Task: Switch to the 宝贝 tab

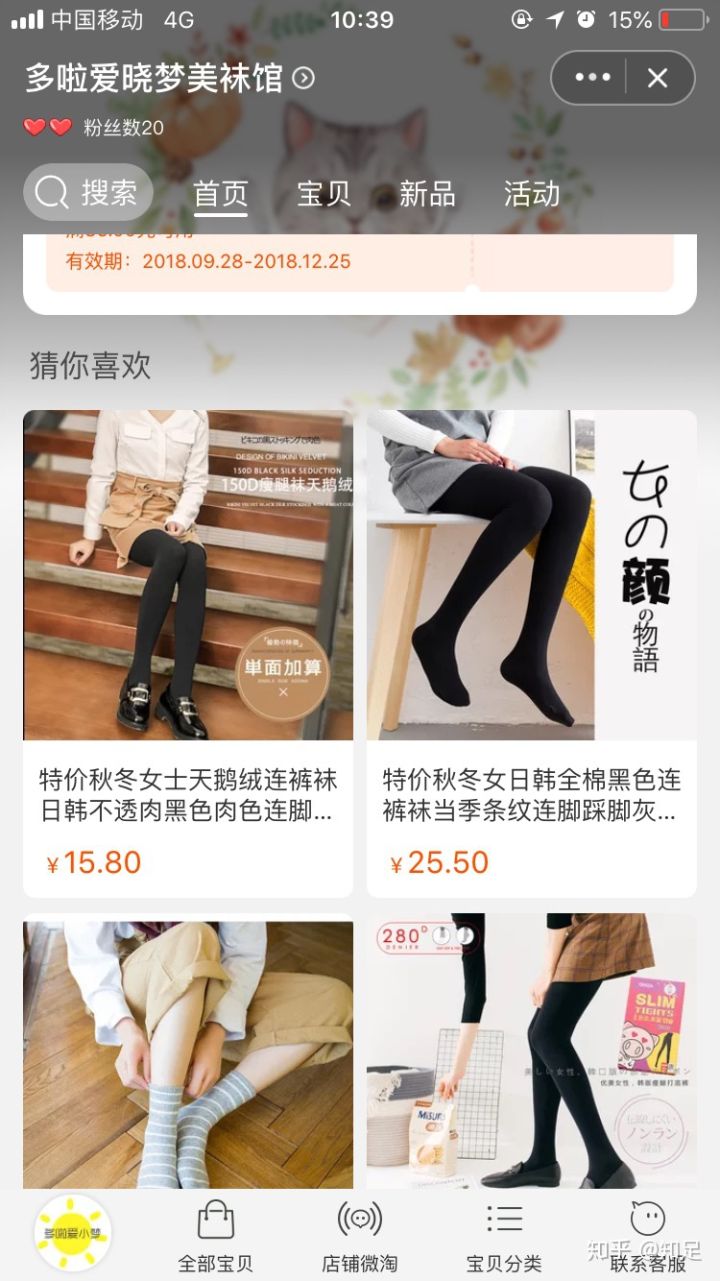Action: click(x=323, y=193)
